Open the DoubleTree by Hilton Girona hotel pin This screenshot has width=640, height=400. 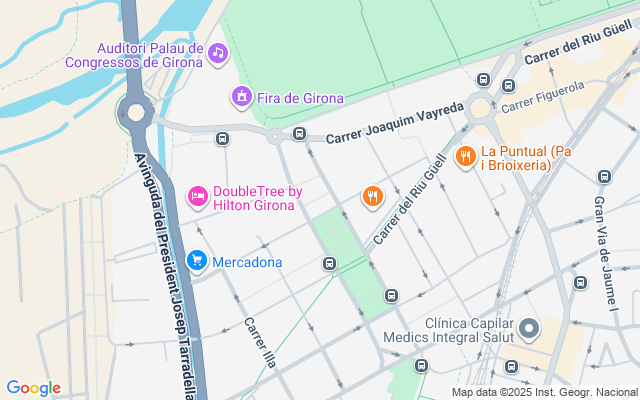point(198,193)
